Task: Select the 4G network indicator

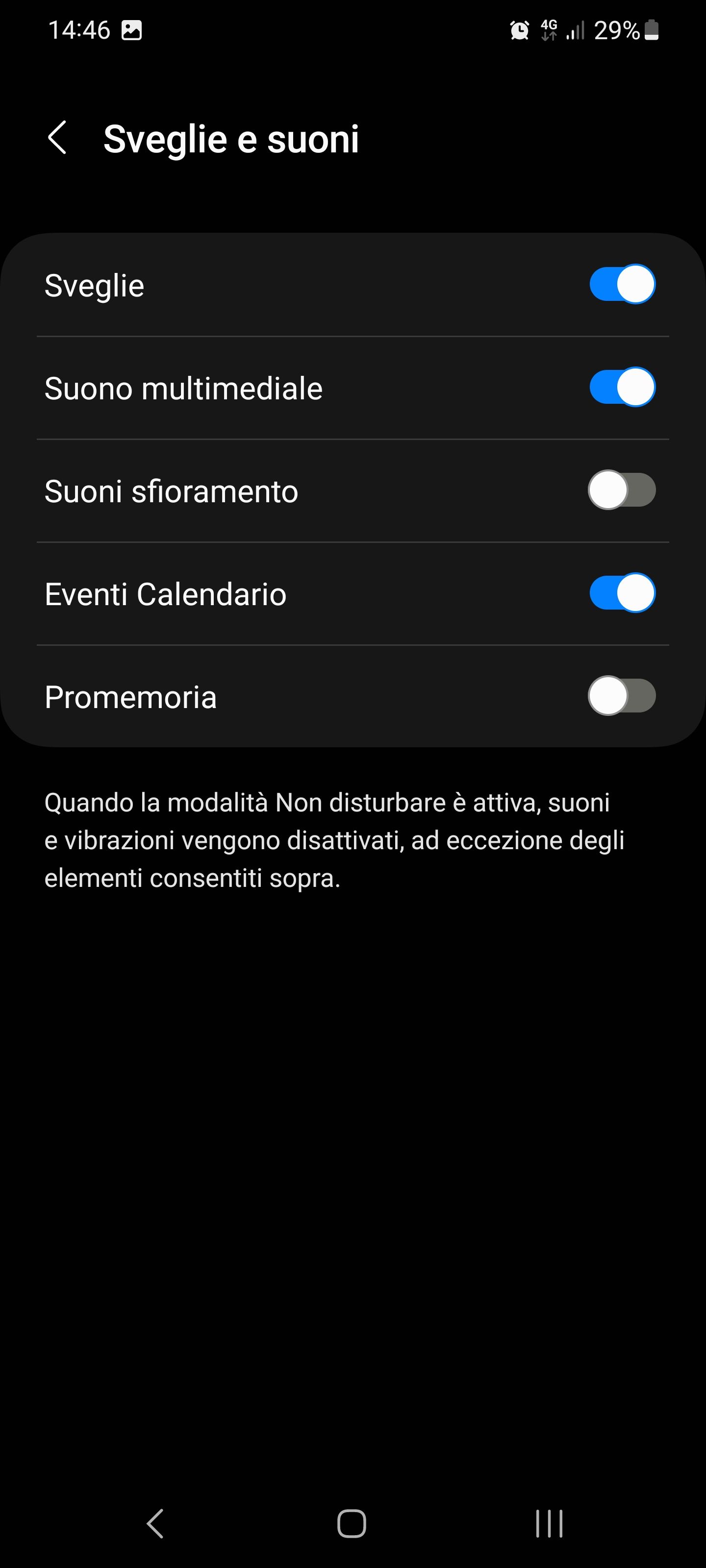Action: 548,29
